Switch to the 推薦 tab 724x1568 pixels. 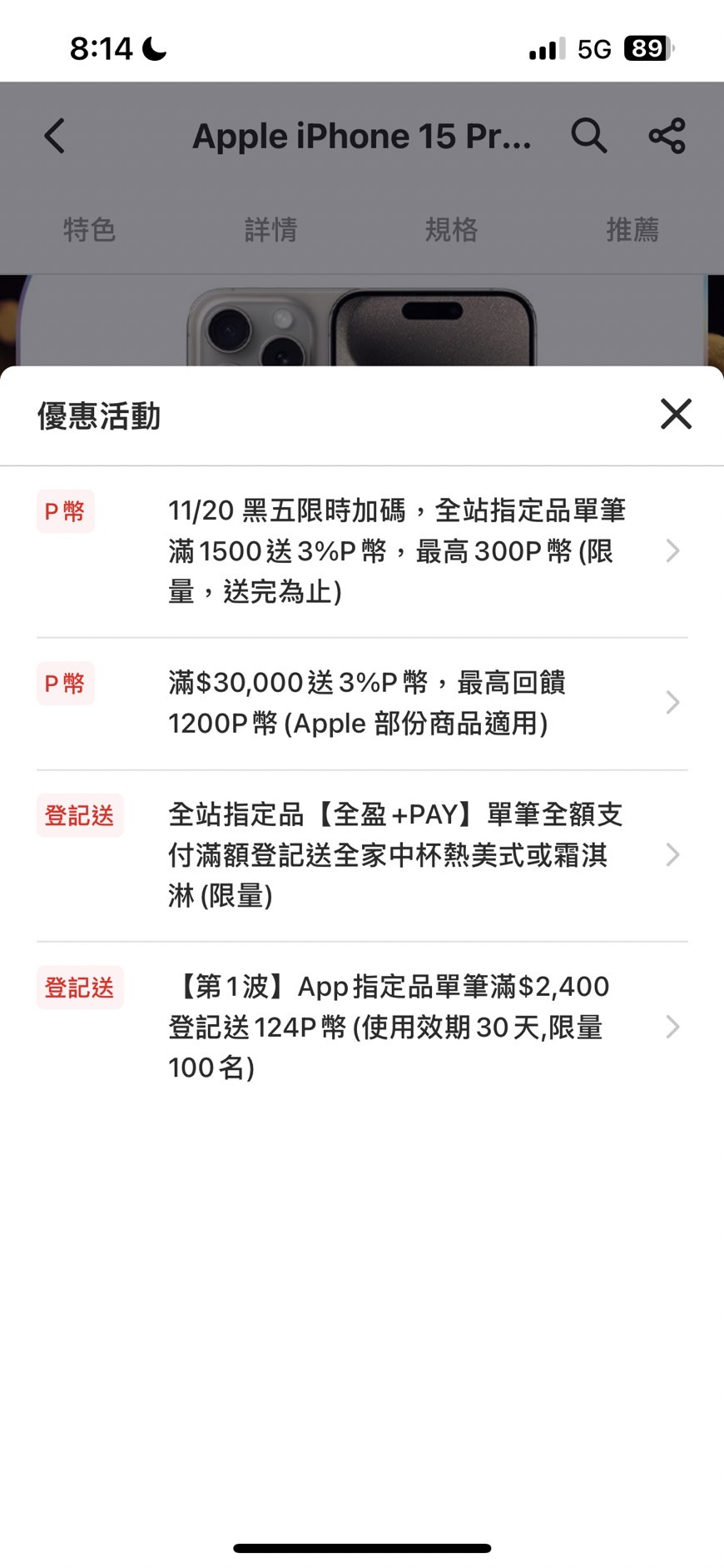632,229
